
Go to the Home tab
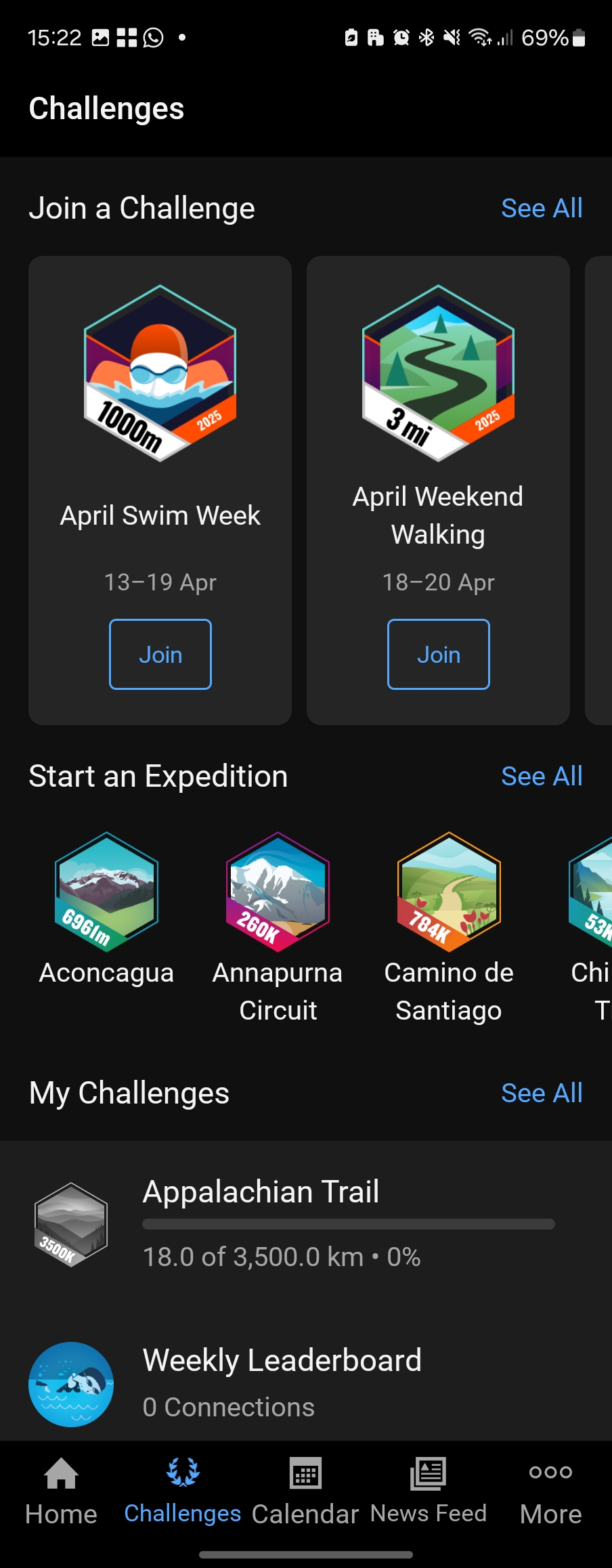coord(61,1491)
